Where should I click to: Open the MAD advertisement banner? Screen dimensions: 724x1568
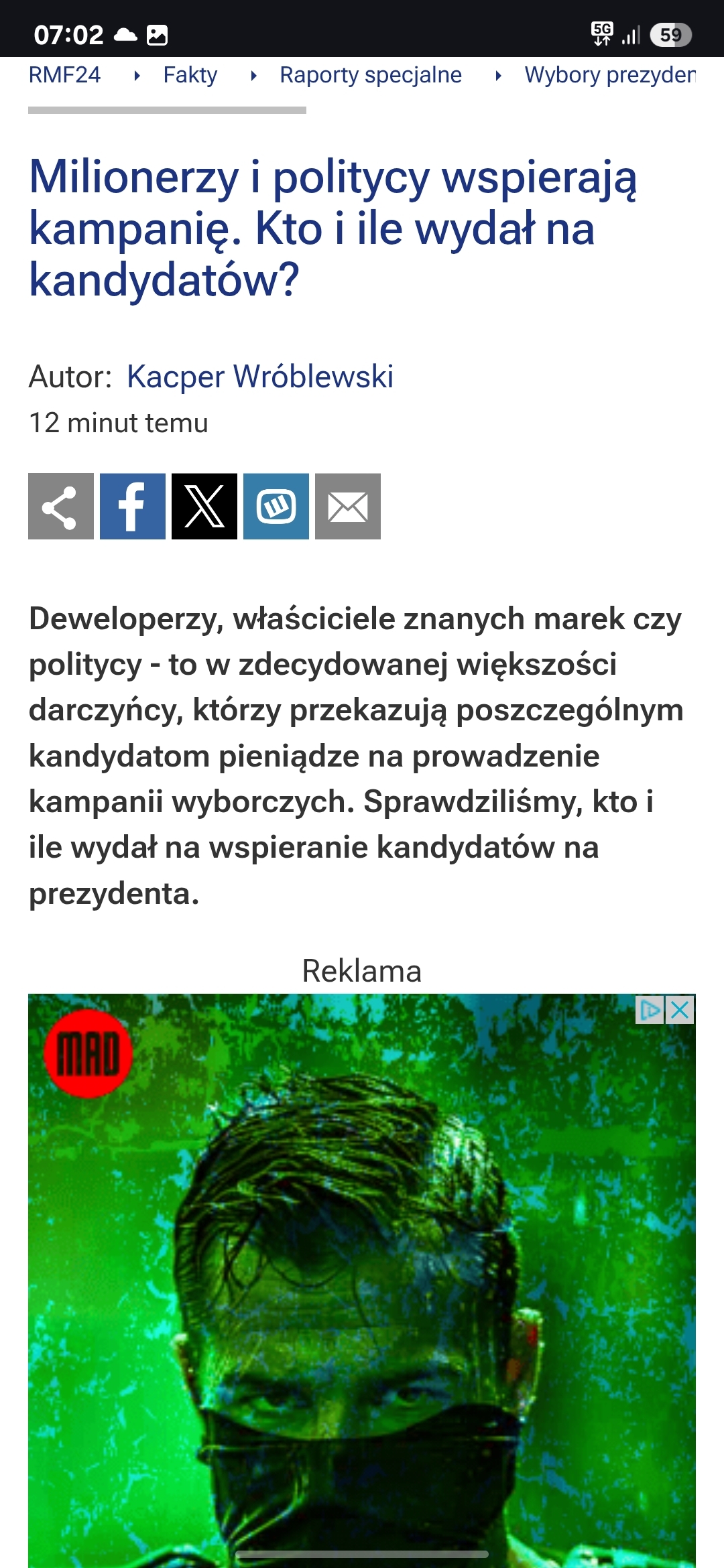(362, 1273)
